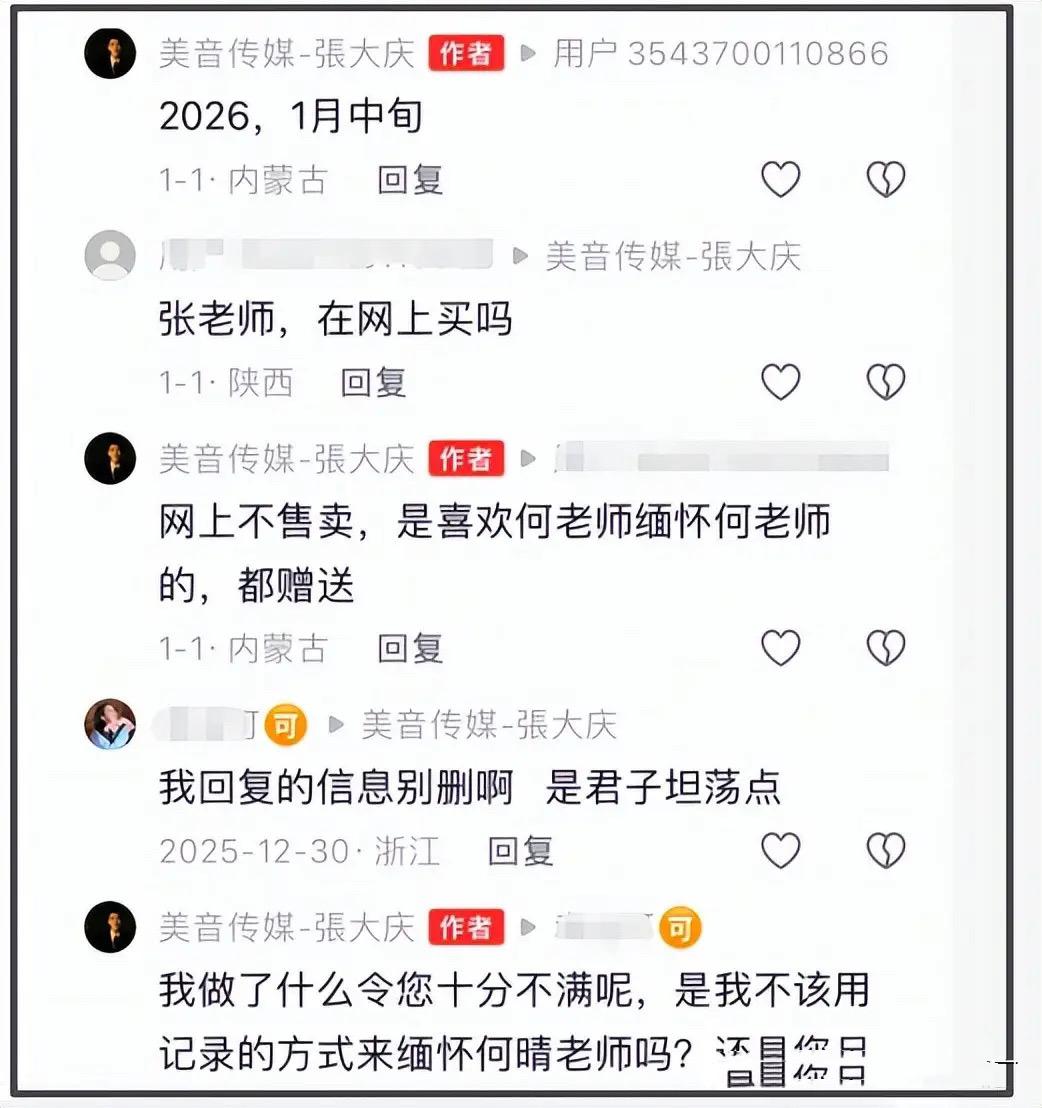Image resolution: width=1042 pixels, height=1108 pixels.
Task: Open avatar beside "我回复的信息别删啊" comment
Action: coord(110,724)
